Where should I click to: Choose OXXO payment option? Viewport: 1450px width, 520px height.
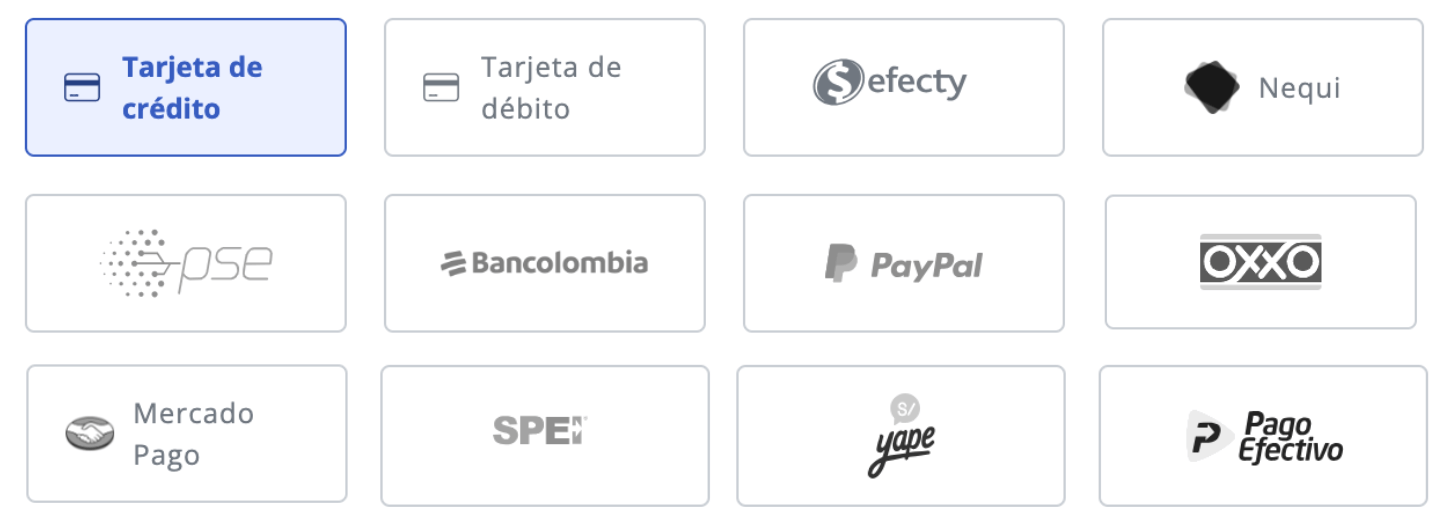coord(1260,262)
